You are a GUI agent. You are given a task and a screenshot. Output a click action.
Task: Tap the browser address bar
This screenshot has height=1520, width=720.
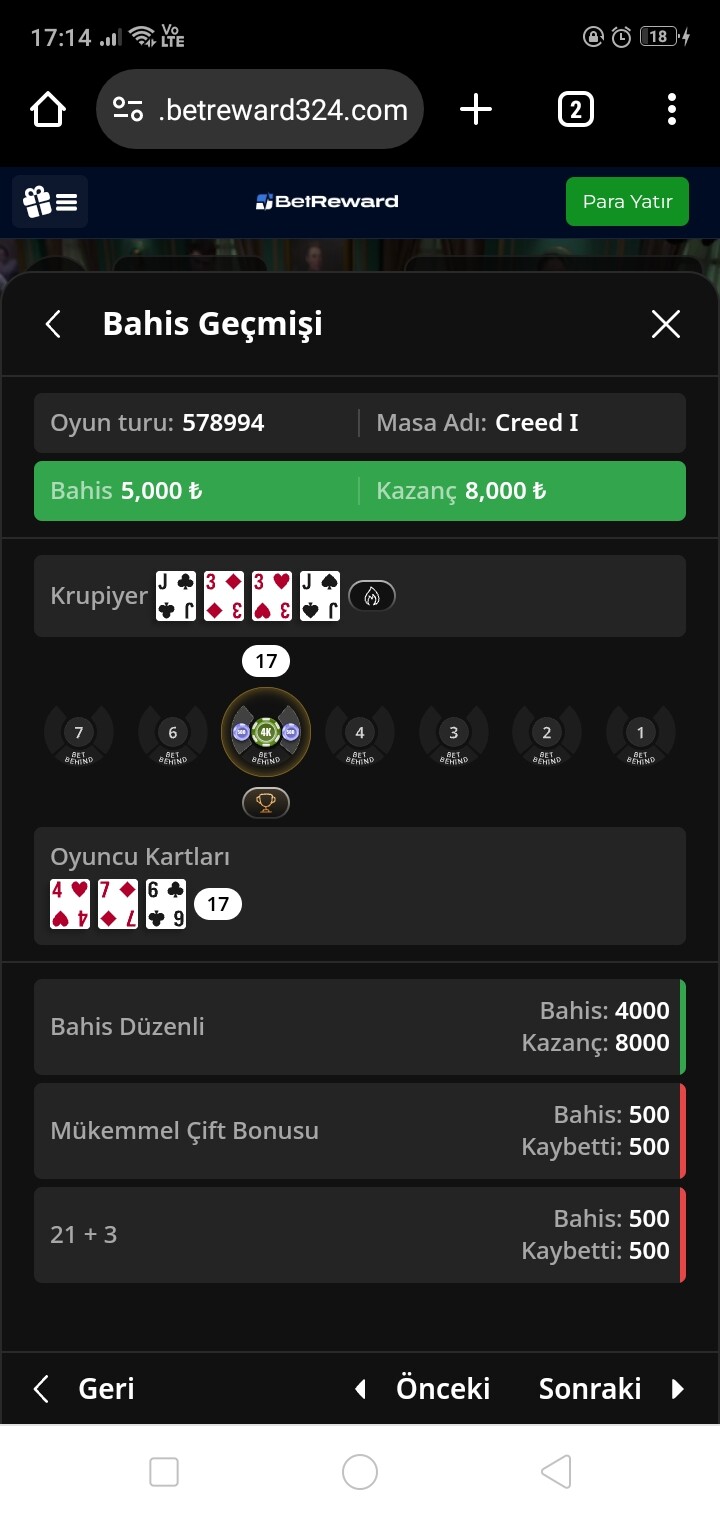[260, 109]
